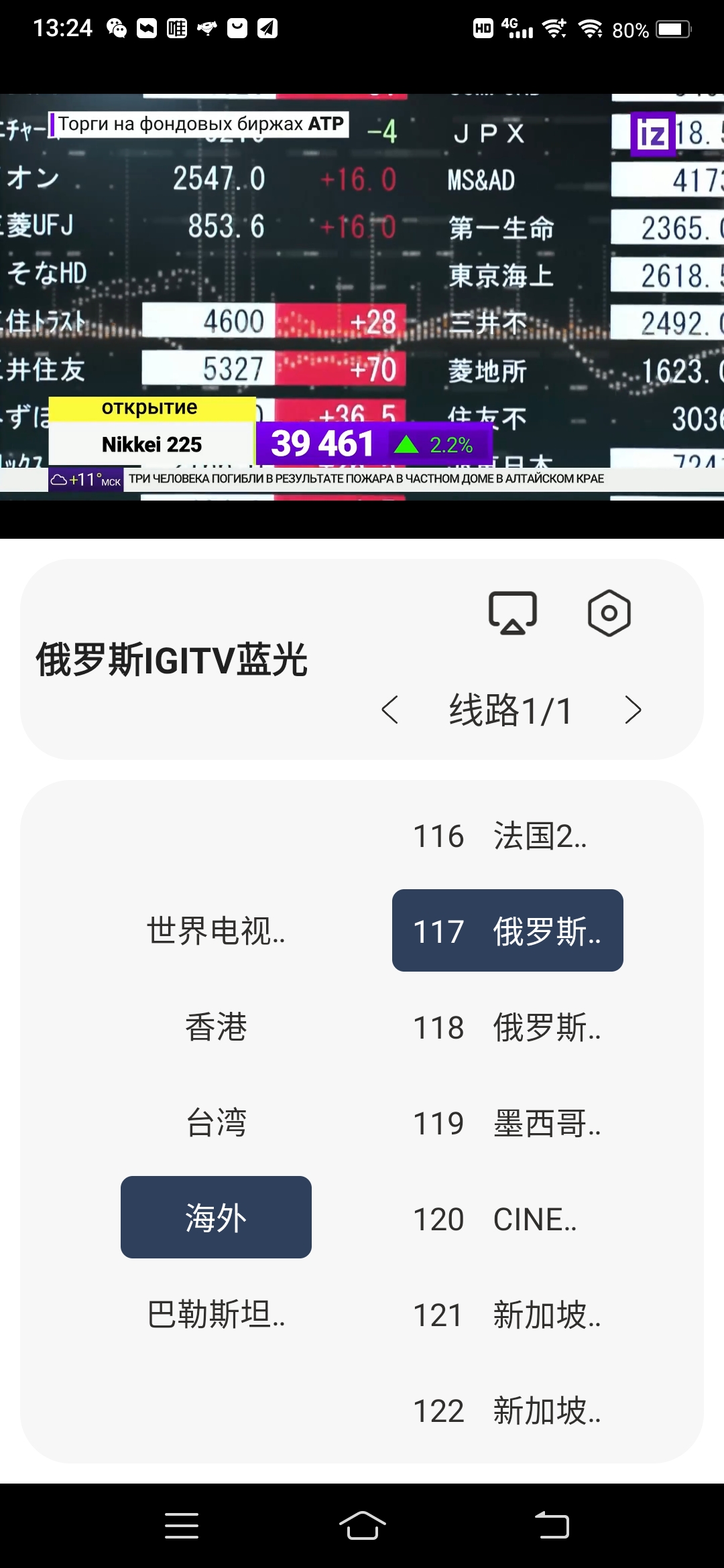Open the screen cast icon
The height and width of the screenshot is (1568, 724).
(x=512, y=612)
